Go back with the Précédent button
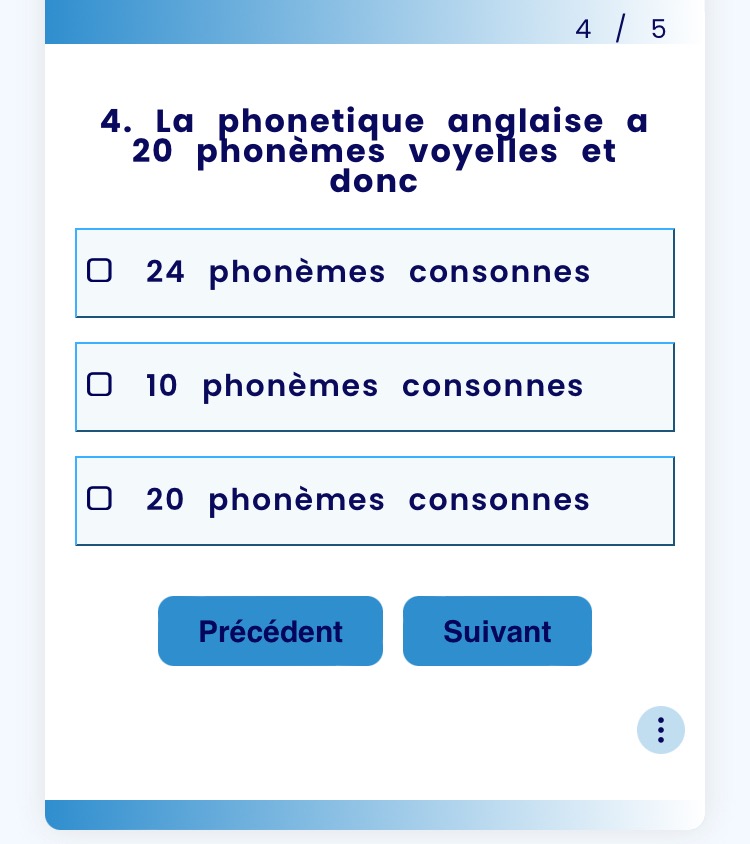 (x=270, y=631)
